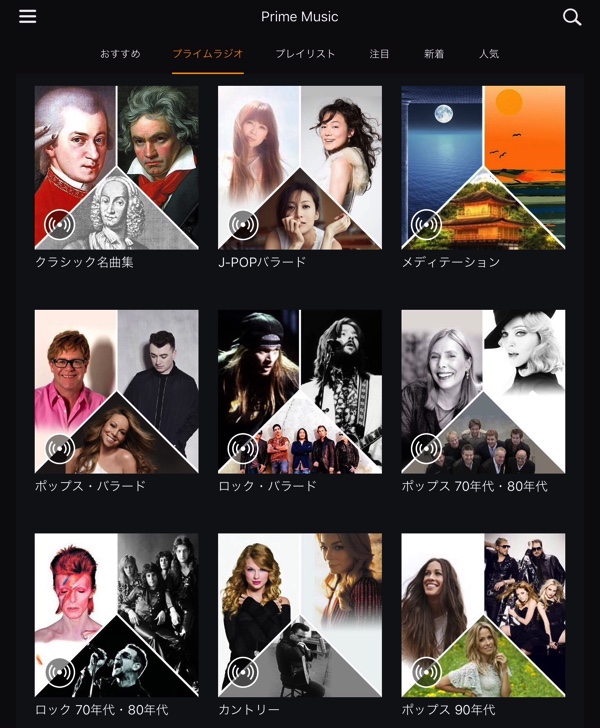View the 人気 tab
This screenshot has height=728, width=600.
pos(489,54)
